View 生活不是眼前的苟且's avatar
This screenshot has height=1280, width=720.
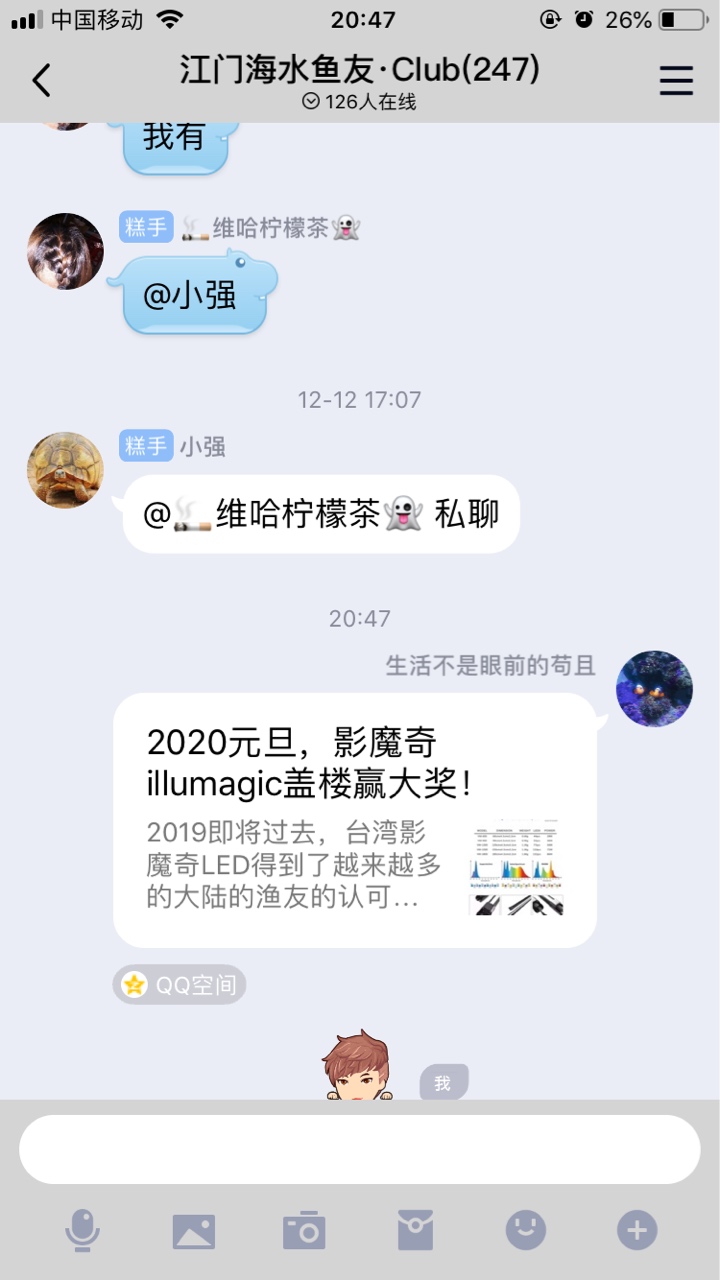click(x=654, y=689)
